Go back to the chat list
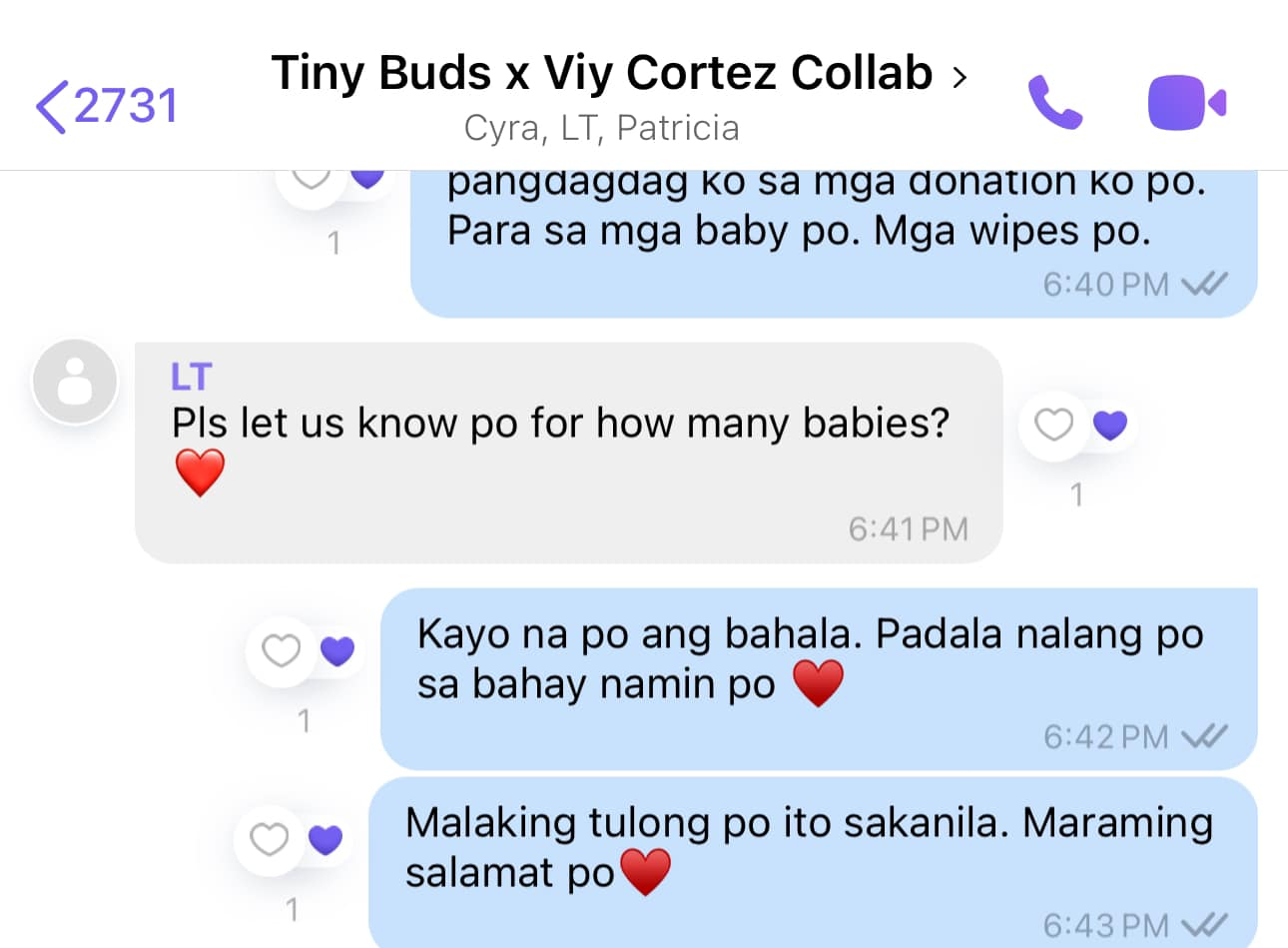The width and height of the screenshot is (1288, 948). pos(105,105)
